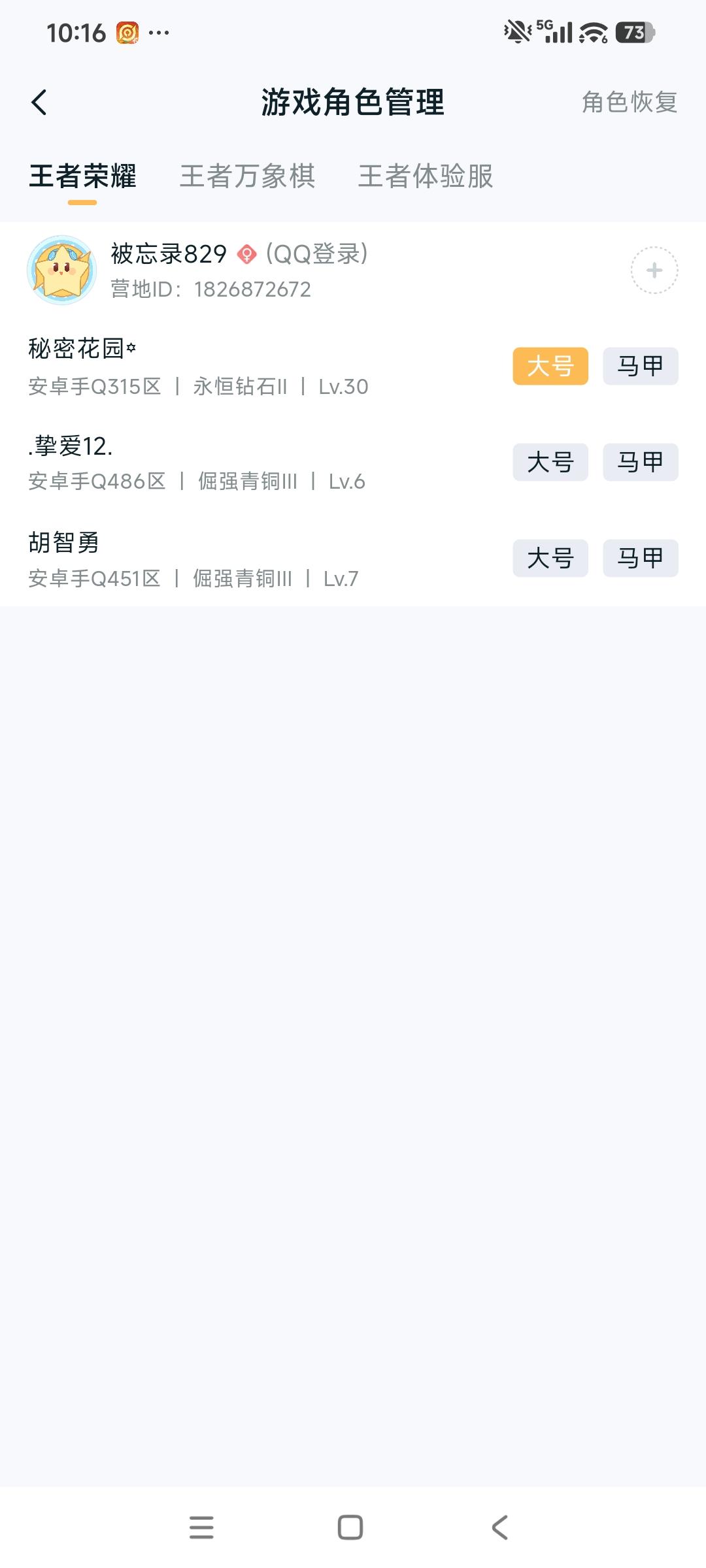
Task: Select the 秘密花园 role entry
Action: (196, 366)
